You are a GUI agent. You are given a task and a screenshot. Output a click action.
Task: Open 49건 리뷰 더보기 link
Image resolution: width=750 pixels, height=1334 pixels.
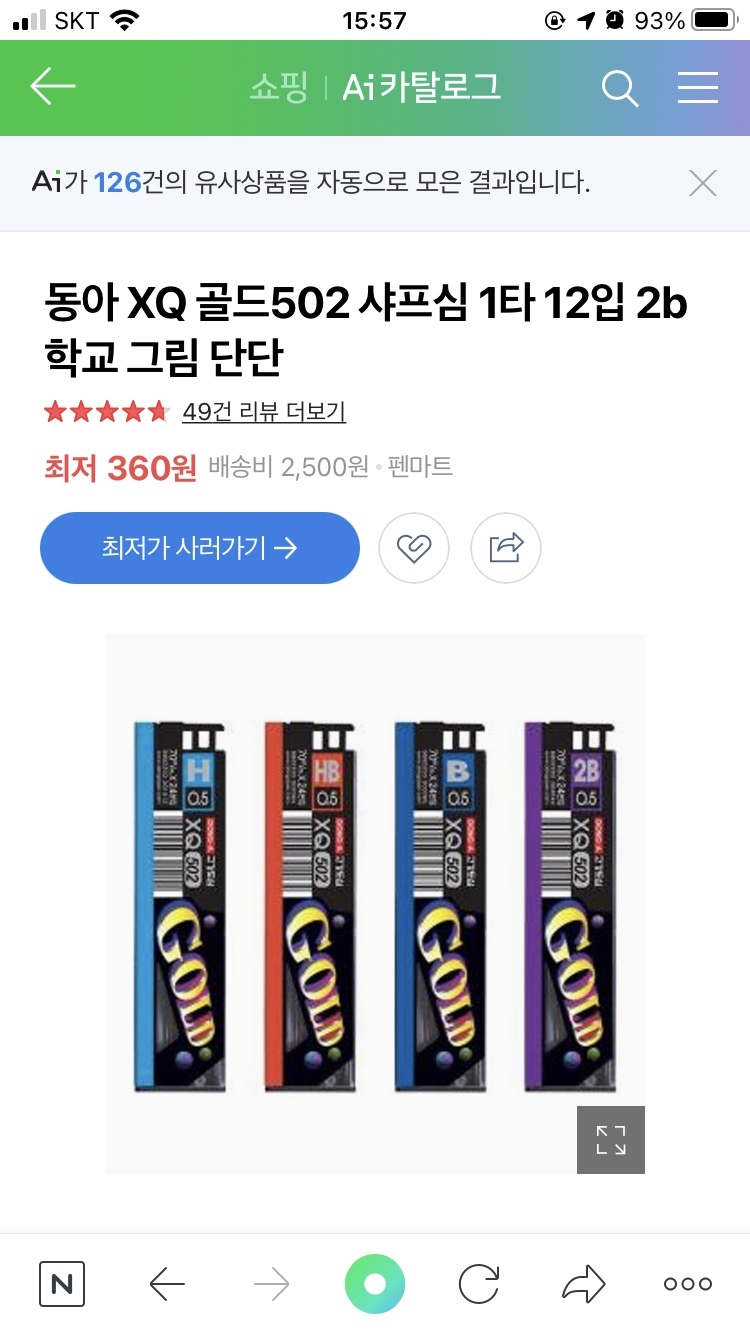(264, 411)
